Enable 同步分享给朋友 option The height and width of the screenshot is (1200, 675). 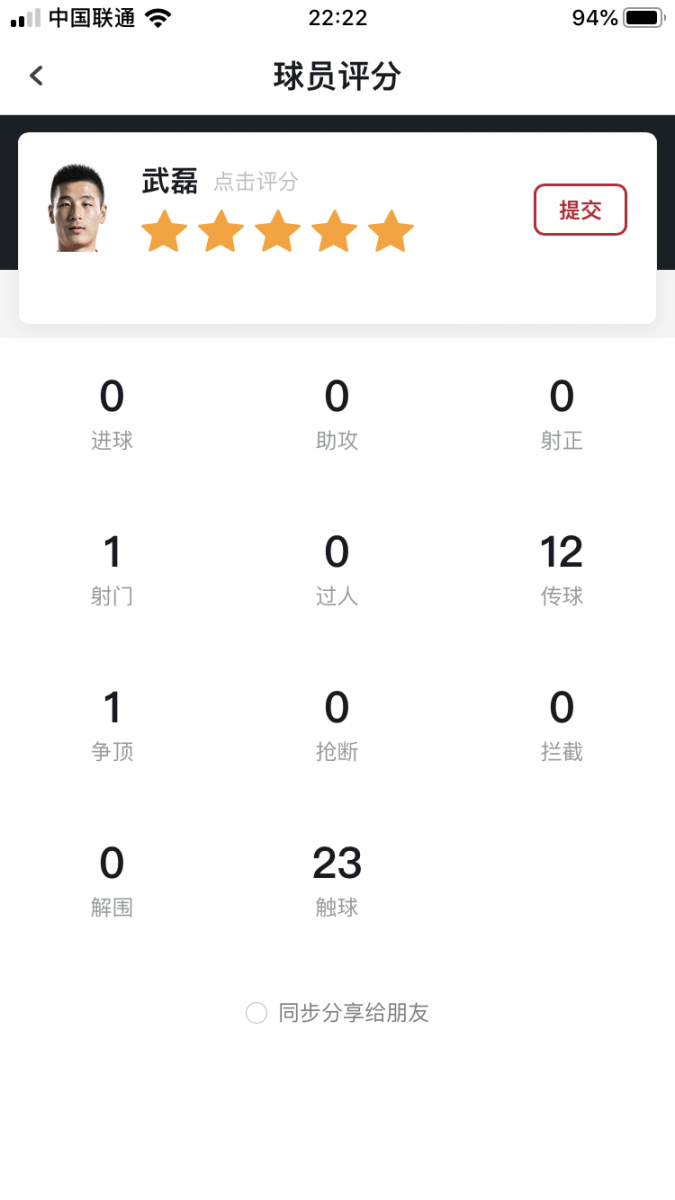257,1013
